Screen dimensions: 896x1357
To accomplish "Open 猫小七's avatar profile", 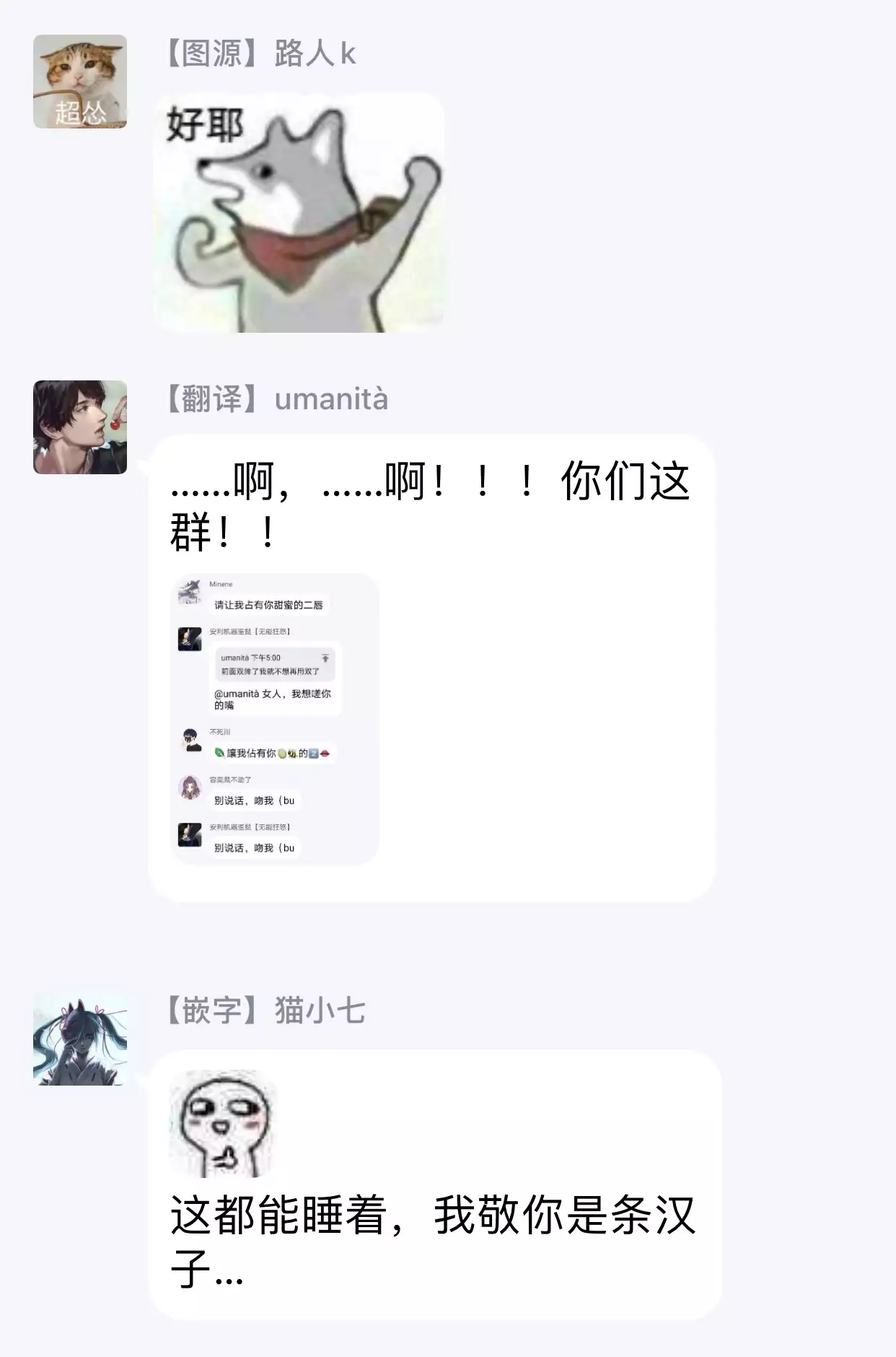I will click(x=80, y=1039).
